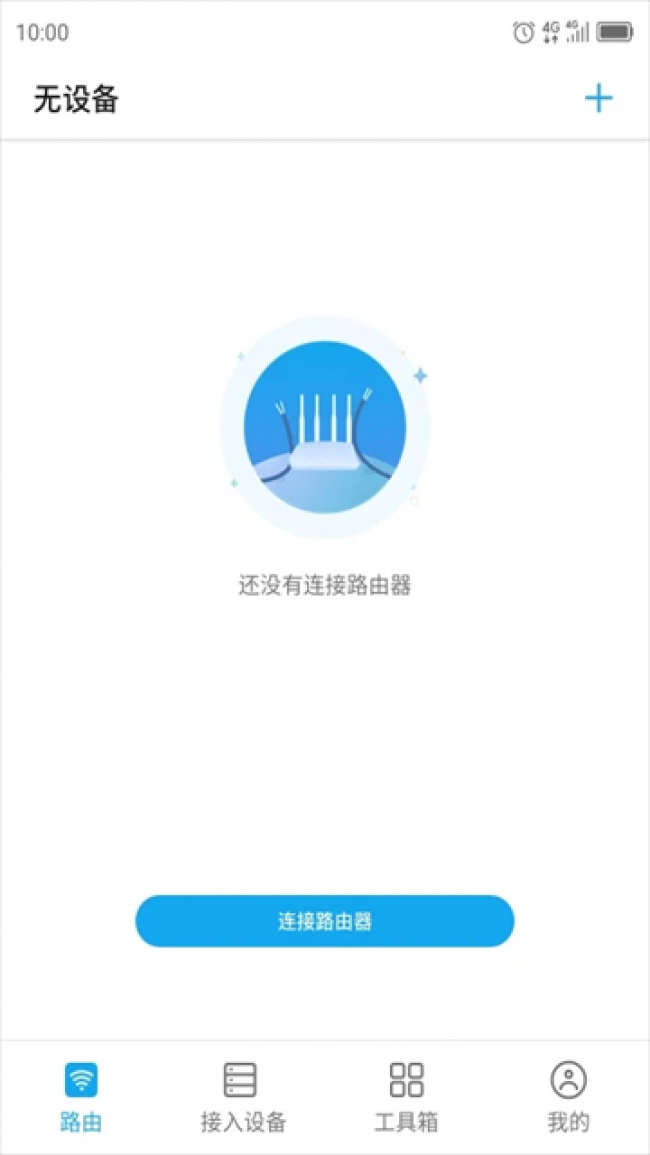Go to the 工具箱 tab
The height and width of the screenshot is (1155, 650).
[x=406, y=1097]
